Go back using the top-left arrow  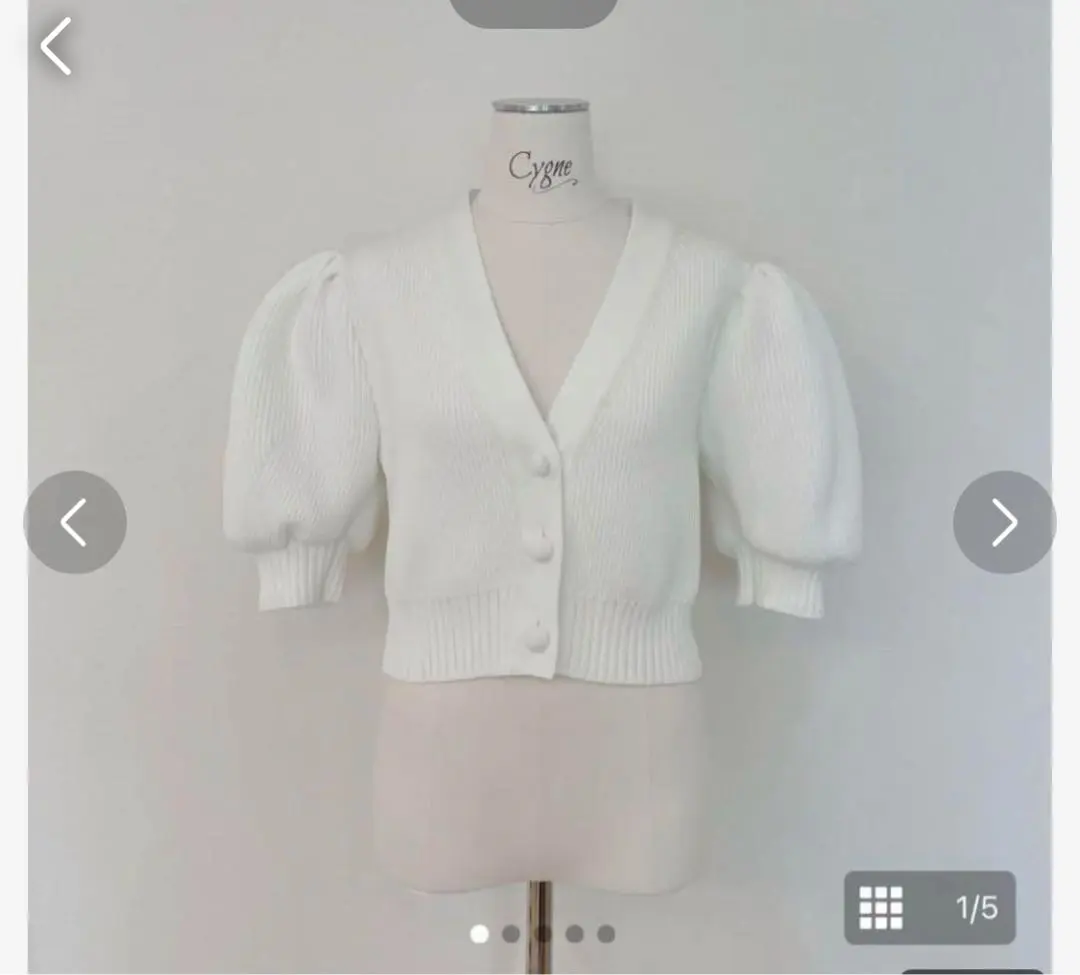coord(55,46)
